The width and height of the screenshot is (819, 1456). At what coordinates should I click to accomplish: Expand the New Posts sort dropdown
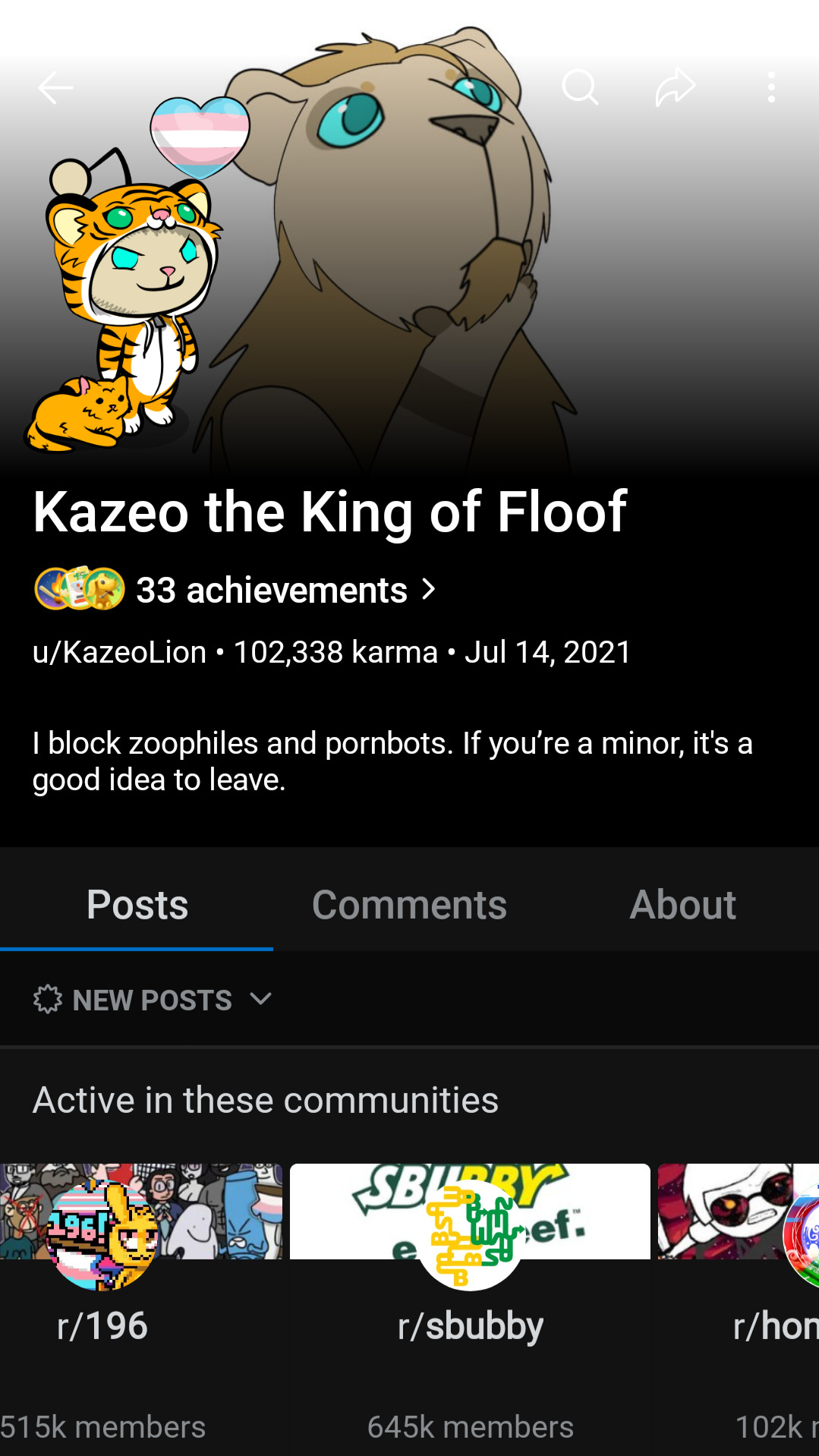pos(153,1000)
